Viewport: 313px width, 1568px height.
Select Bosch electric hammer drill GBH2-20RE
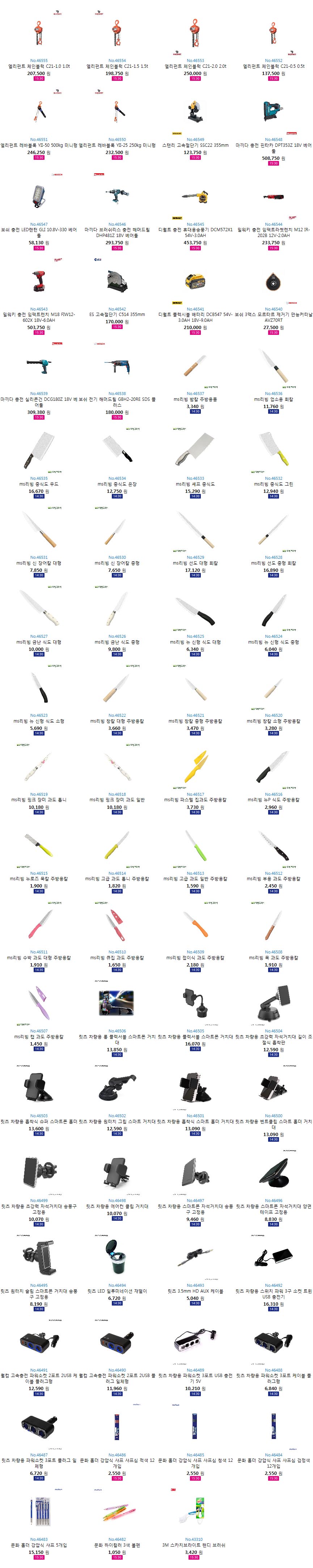pyautogui.click(x=117, y=400)
